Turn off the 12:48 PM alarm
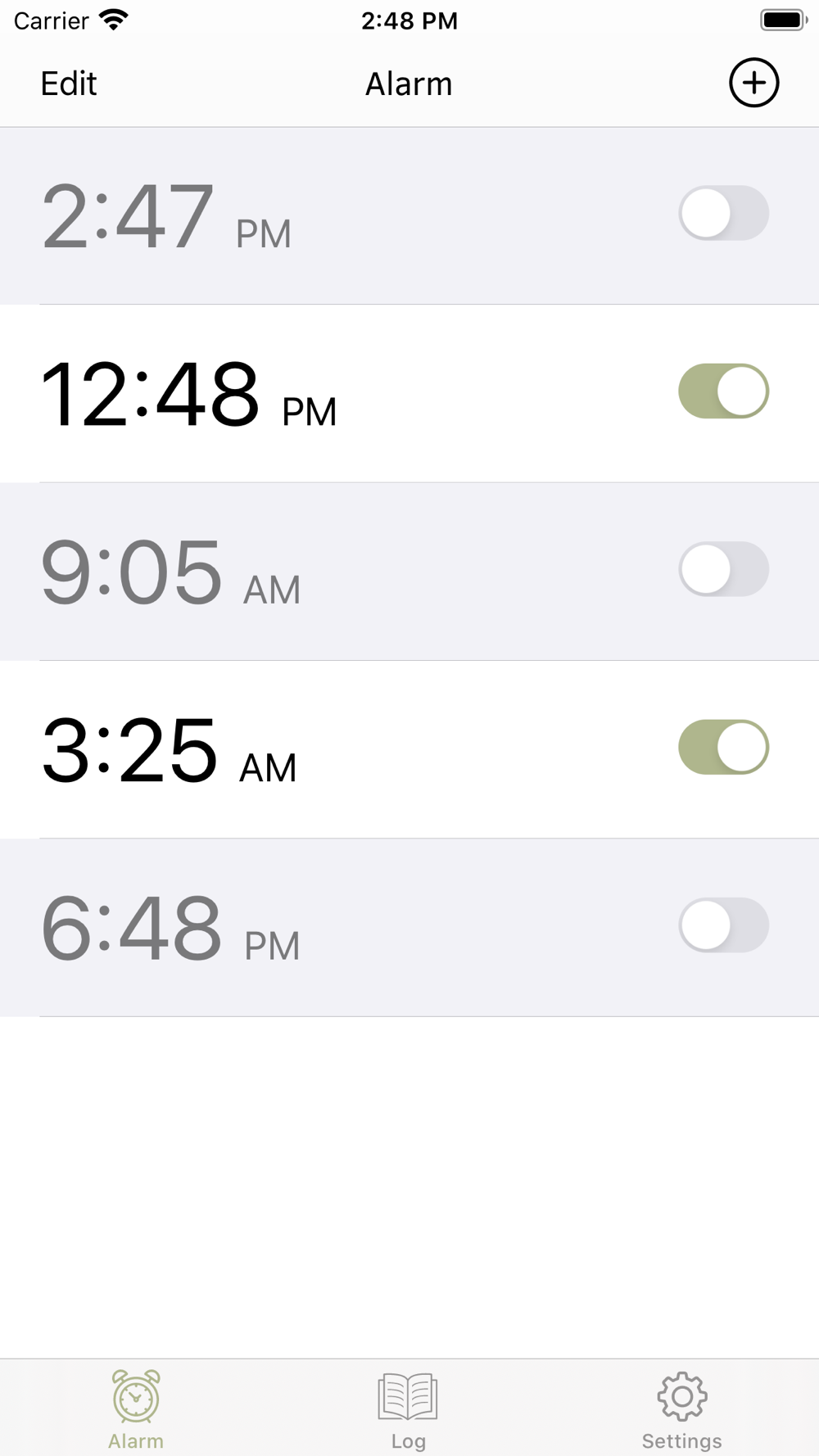The height and width of the screenshot is (1456, 819). tap(724, 391)
